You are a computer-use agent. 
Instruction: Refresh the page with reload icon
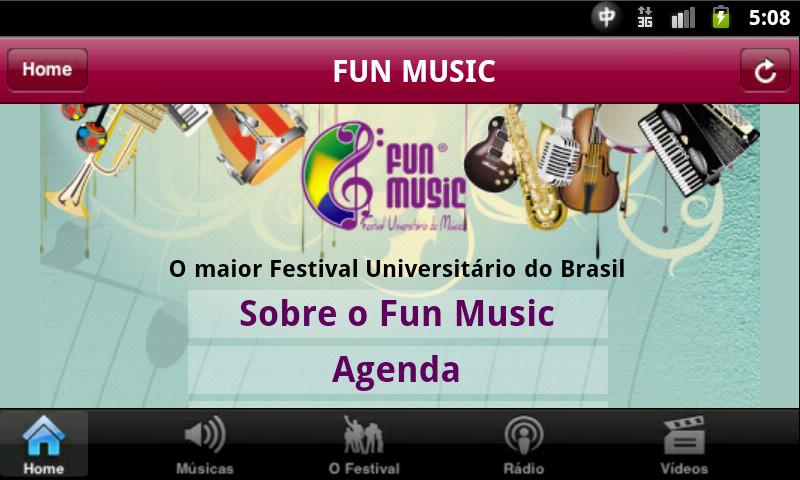click(x=764, y=71)
